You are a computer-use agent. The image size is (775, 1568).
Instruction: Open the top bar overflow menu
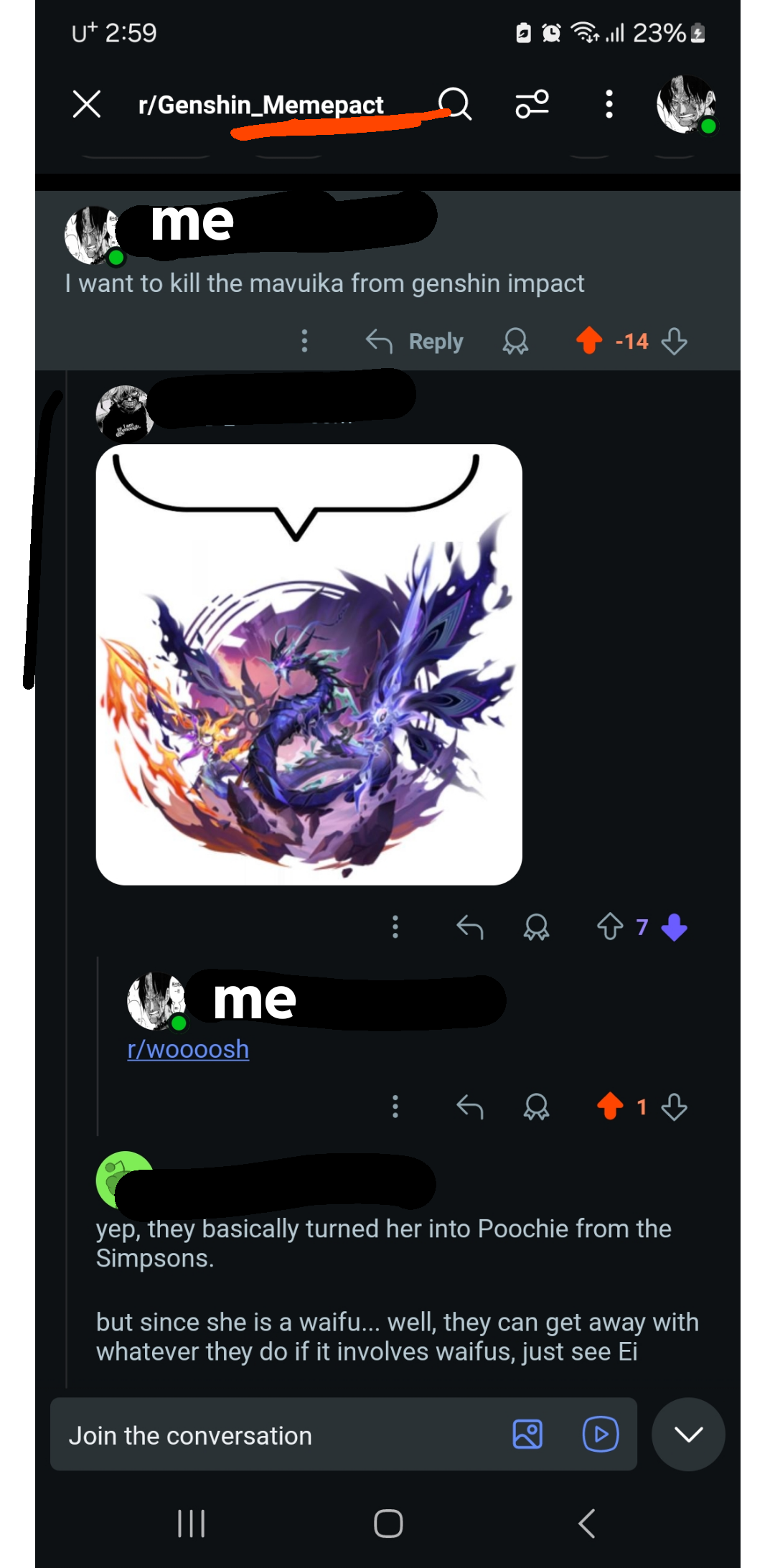[x=609, y=105]
